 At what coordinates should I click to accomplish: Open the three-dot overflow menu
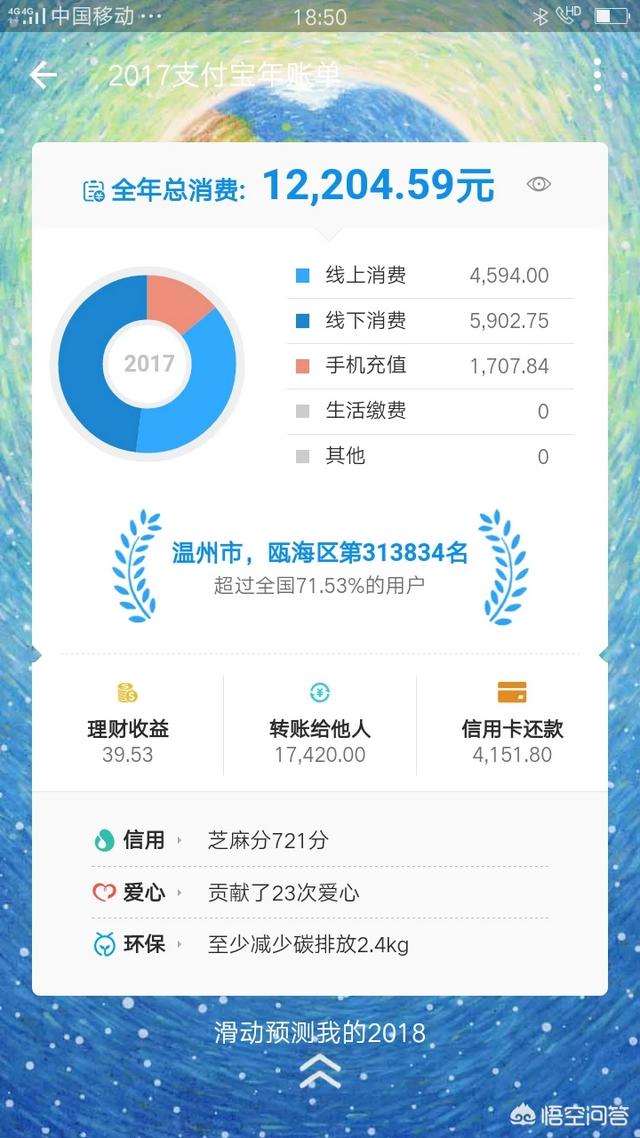click(597, 75)
